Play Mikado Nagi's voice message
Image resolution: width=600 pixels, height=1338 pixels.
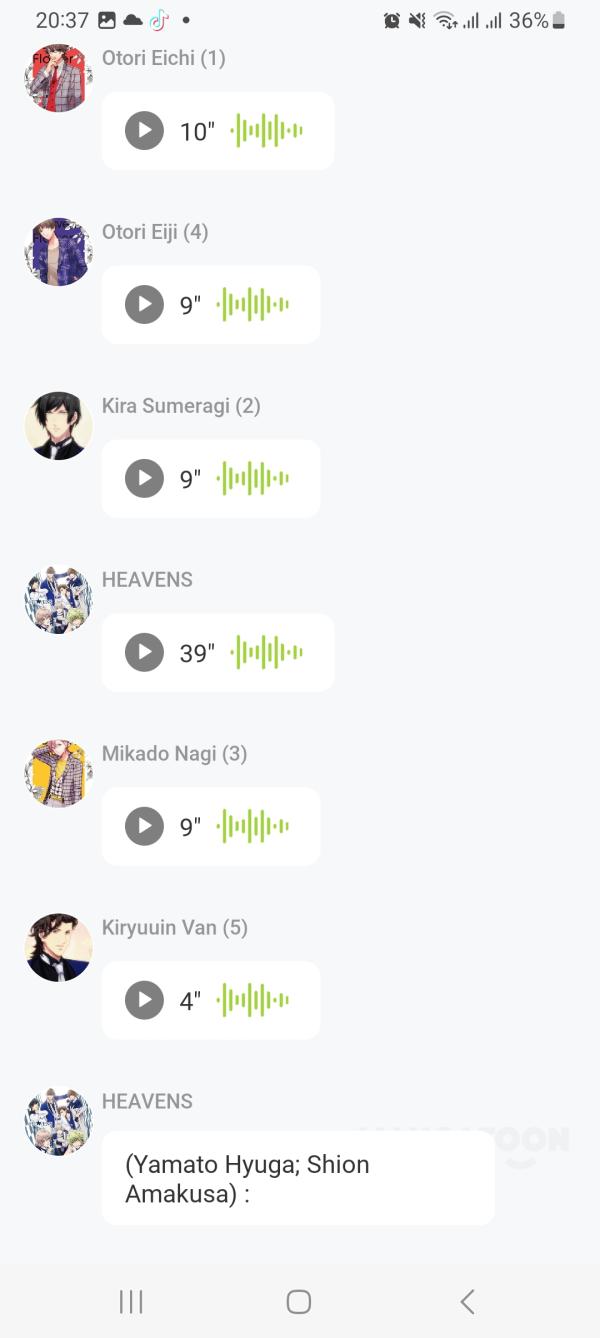coord(144,827)
